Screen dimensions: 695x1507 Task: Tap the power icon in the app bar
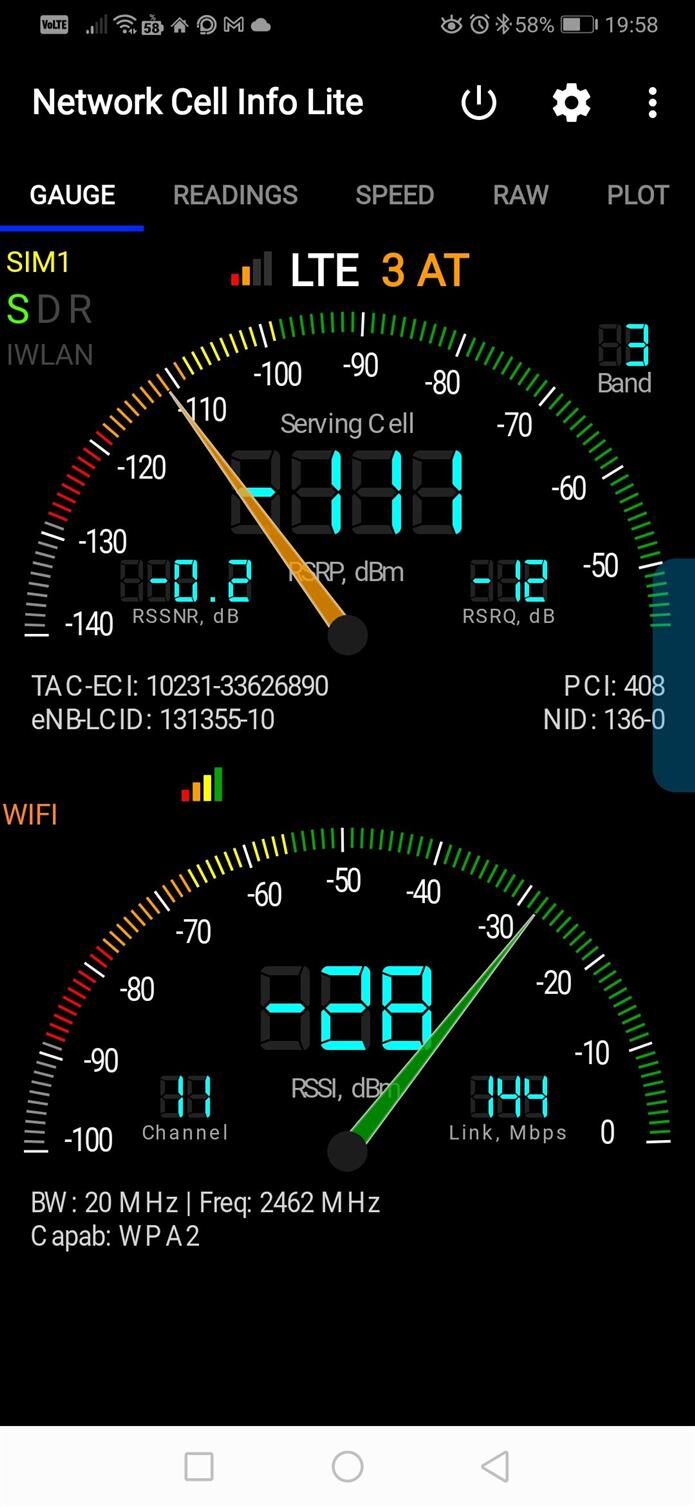[x=479, y=103]
